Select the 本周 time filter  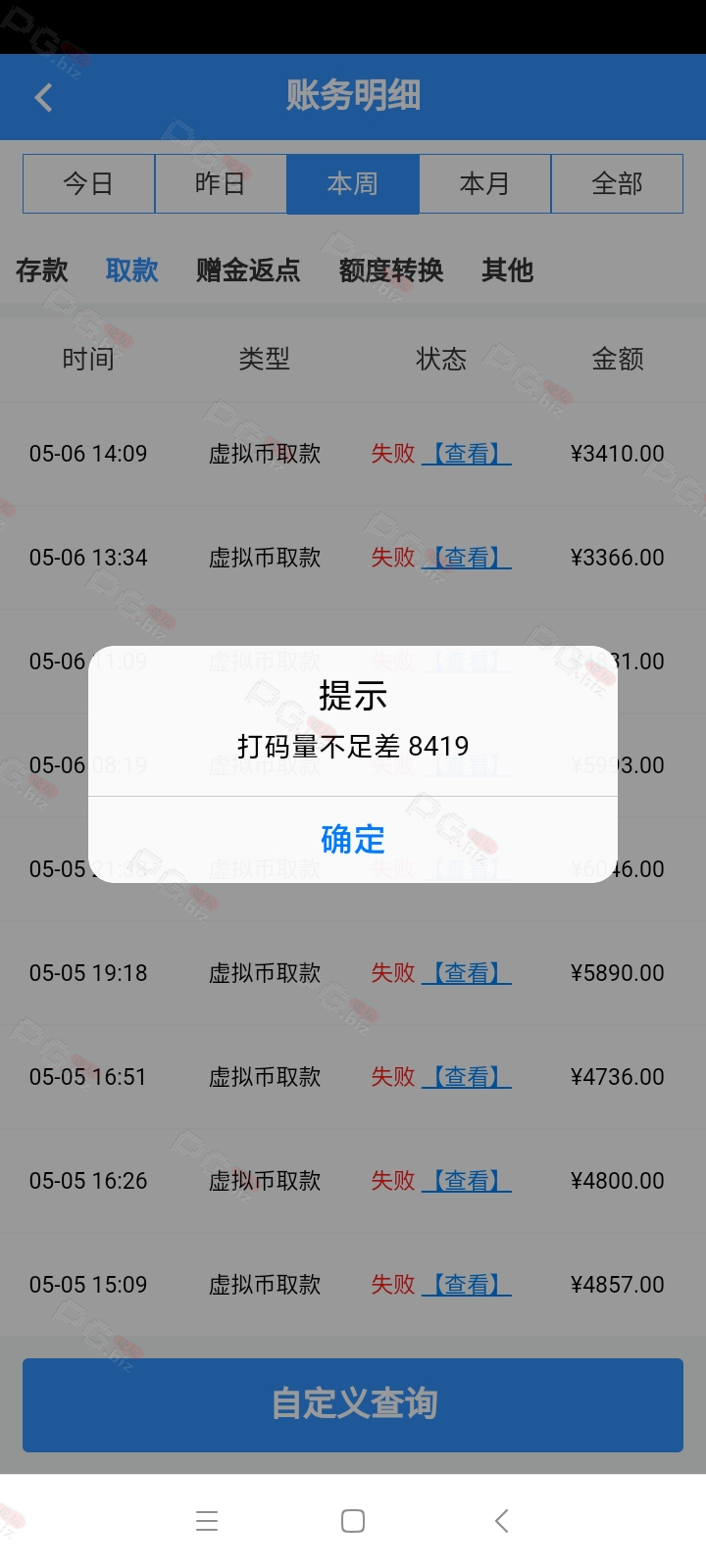pos(353,183)
